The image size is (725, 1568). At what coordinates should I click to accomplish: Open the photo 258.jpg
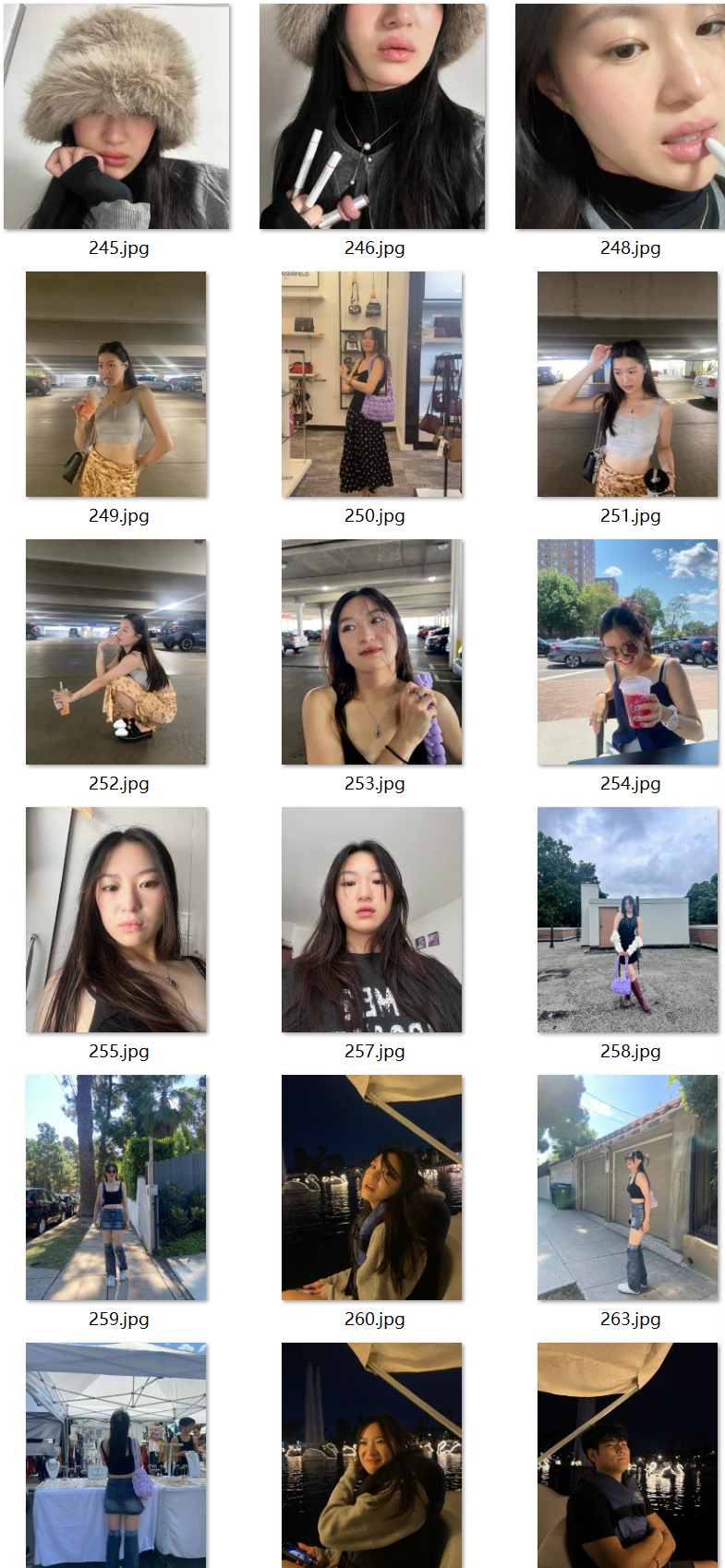[628, 920]
